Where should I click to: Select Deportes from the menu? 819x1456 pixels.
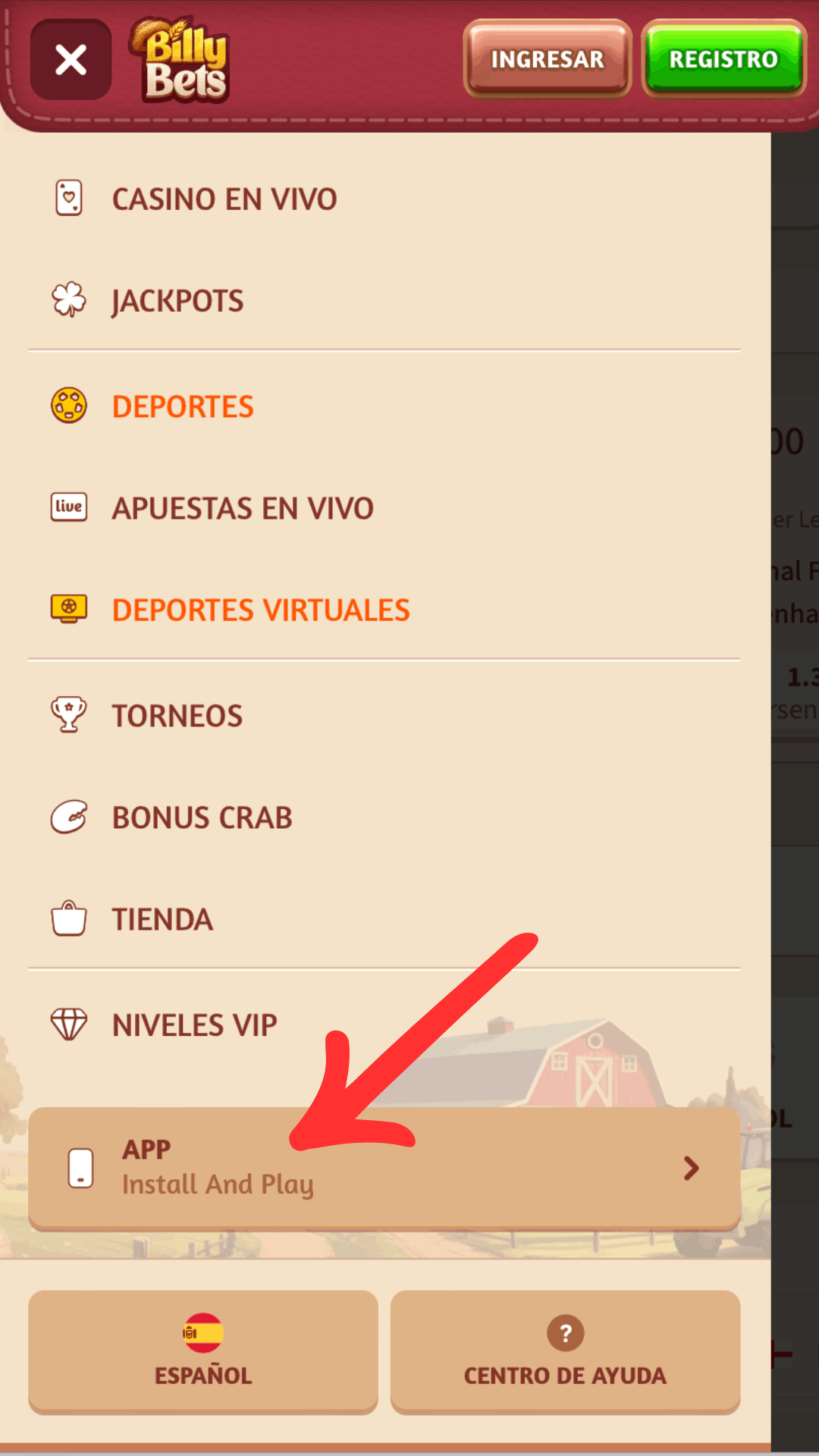183,406
